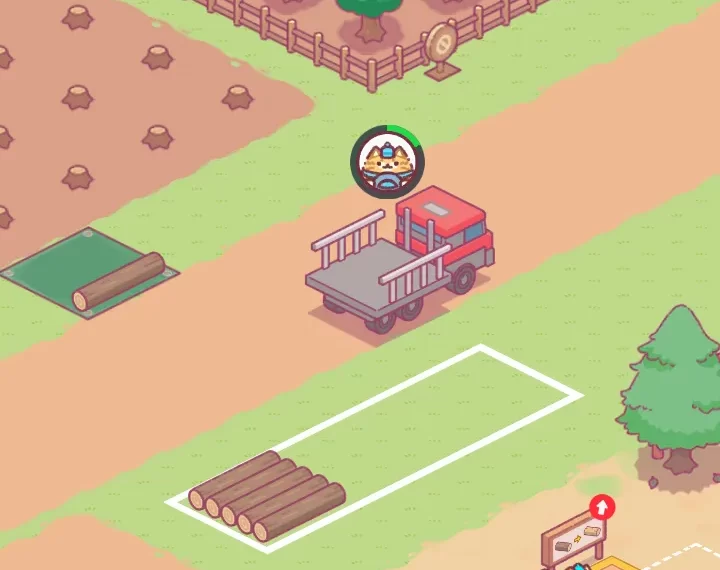Tap the stacked log pile in loading zone

point(267,497)
